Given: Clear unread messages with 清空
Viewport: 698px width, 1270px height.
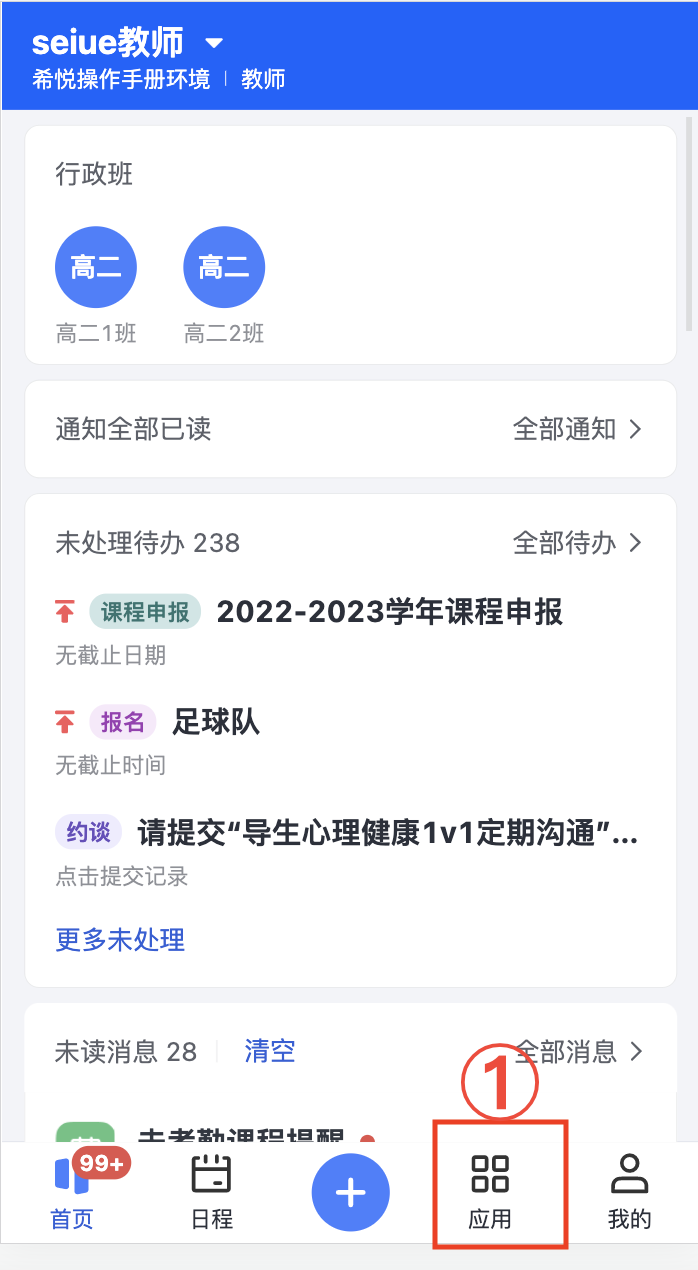Looking at the screenshot, I should click(x=270, y=1051).
